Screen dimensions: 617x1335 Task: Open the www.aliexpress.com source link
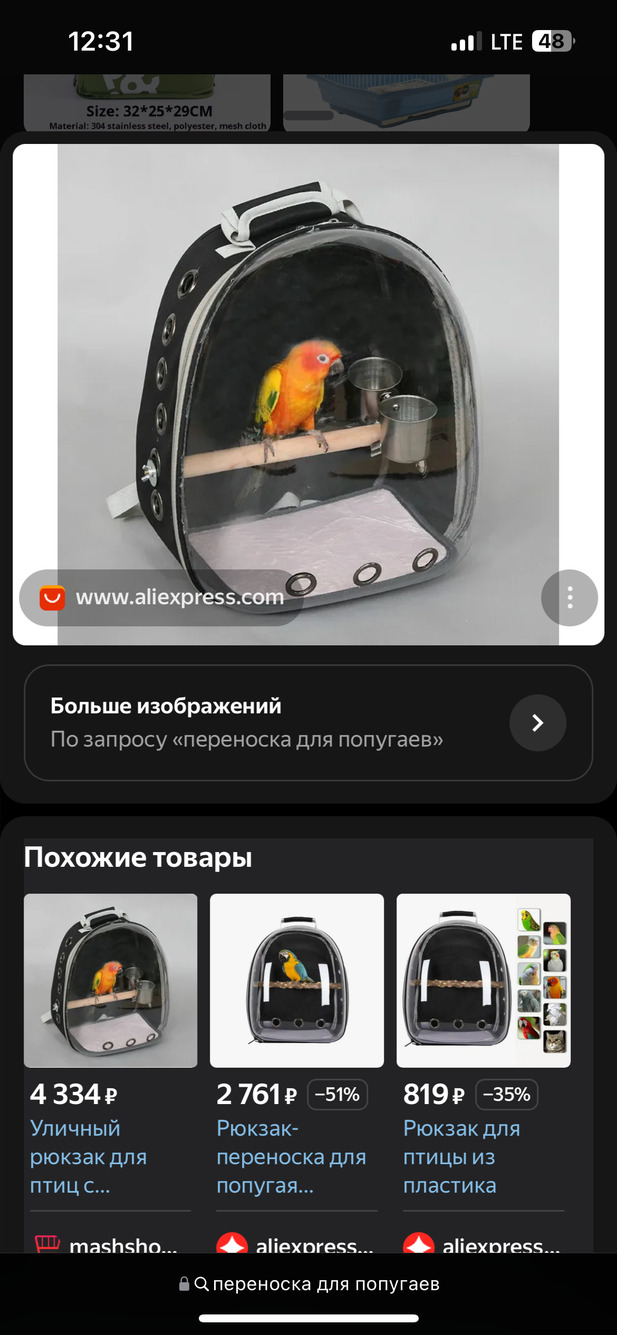162,598
